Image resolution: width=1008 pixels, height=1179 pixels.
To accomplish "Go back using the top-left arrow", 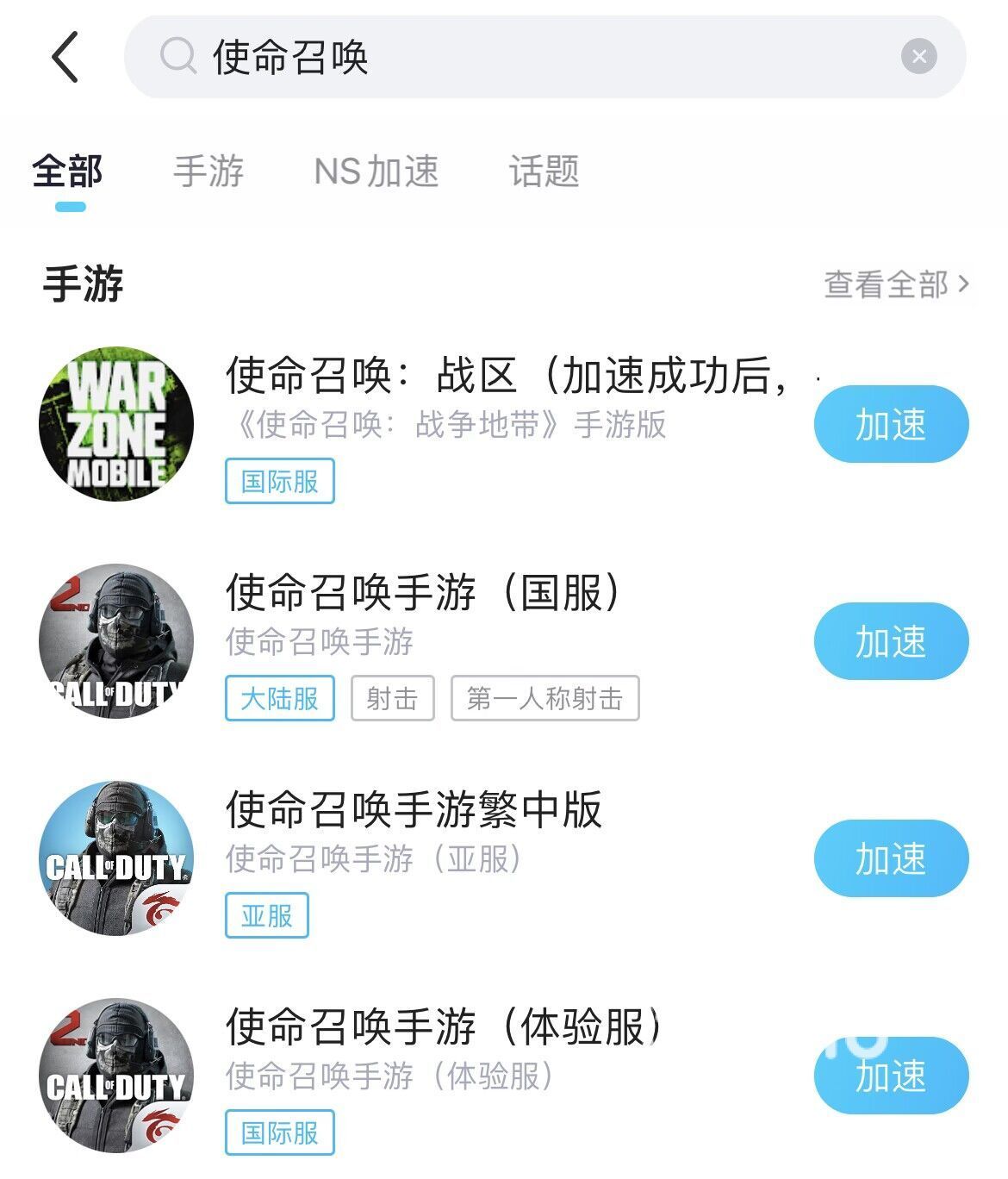I will pos(65,57).
